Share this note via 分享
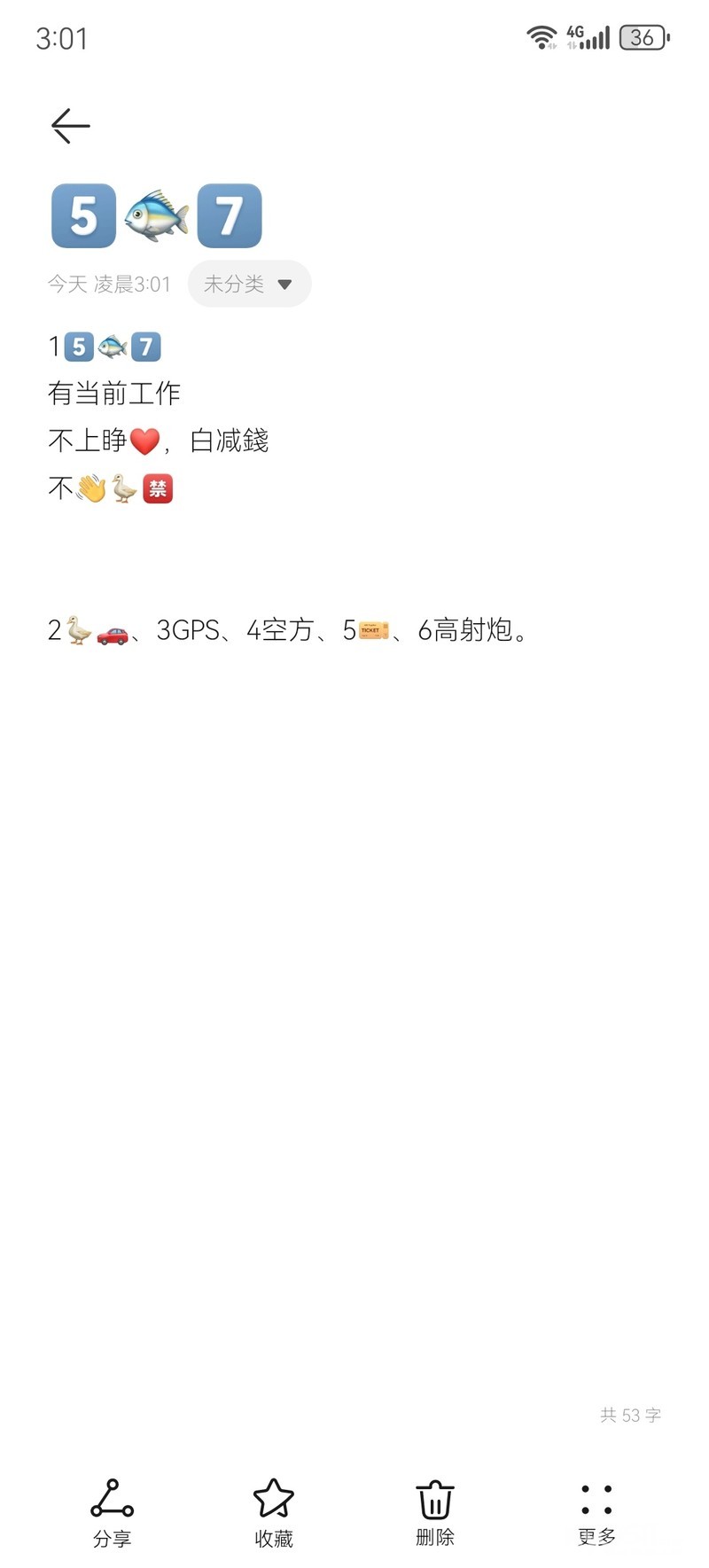Image resolution: width=709 pixels, height=1568 pixels. point(112,1512)
